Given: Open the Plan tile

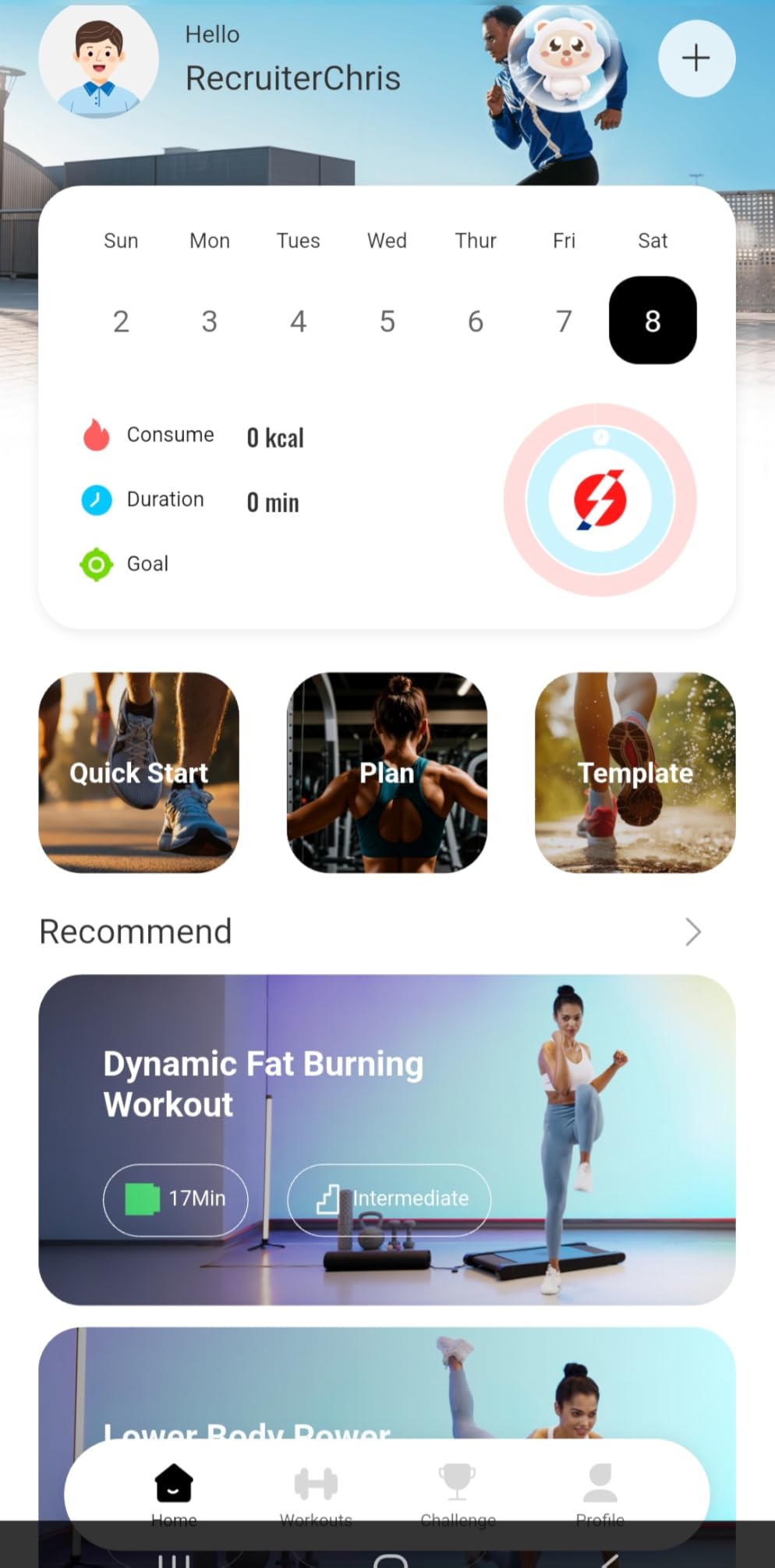Looking at the screenshot, I should 387,773.
